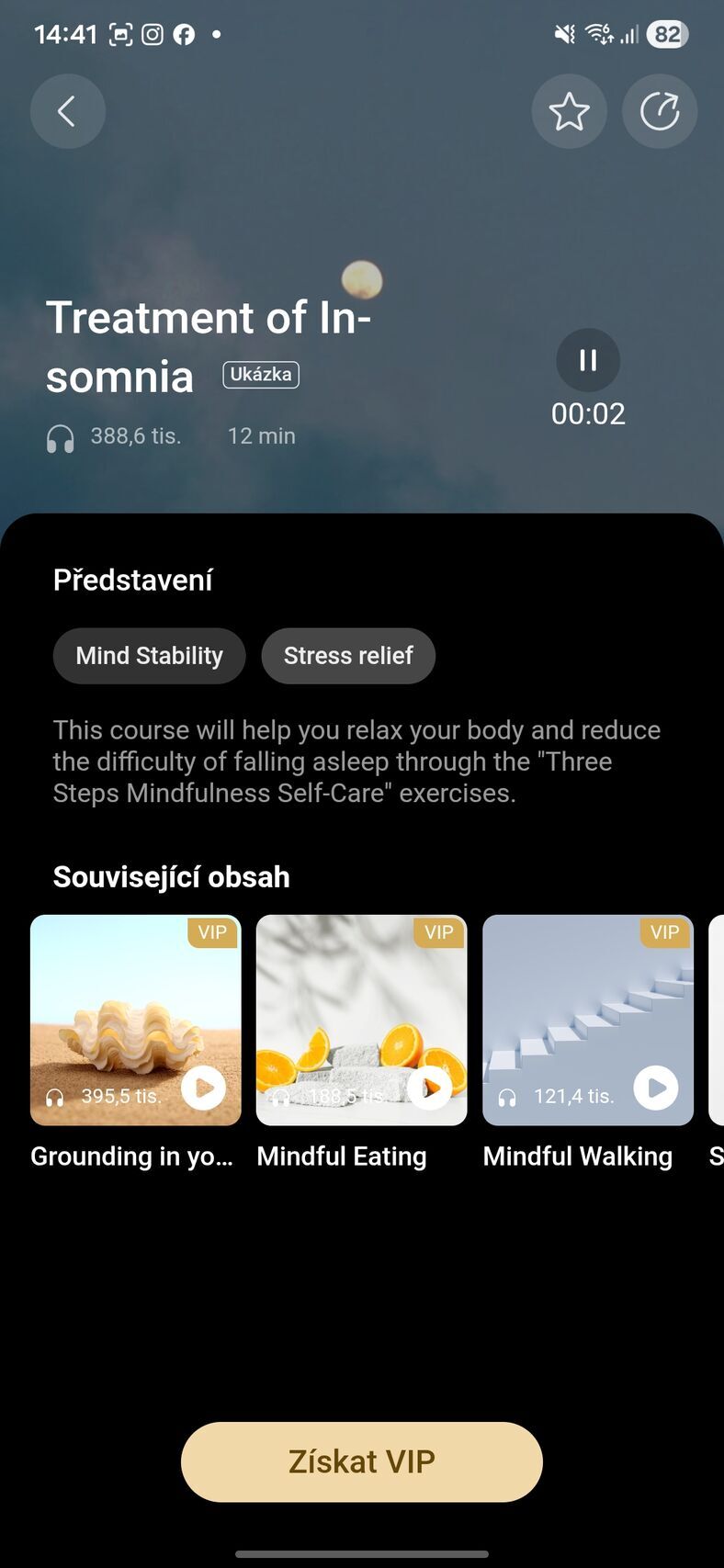This screenshot has height=1568, width=724.
Task: Select the Mind Stability chip
Action: 149,656
